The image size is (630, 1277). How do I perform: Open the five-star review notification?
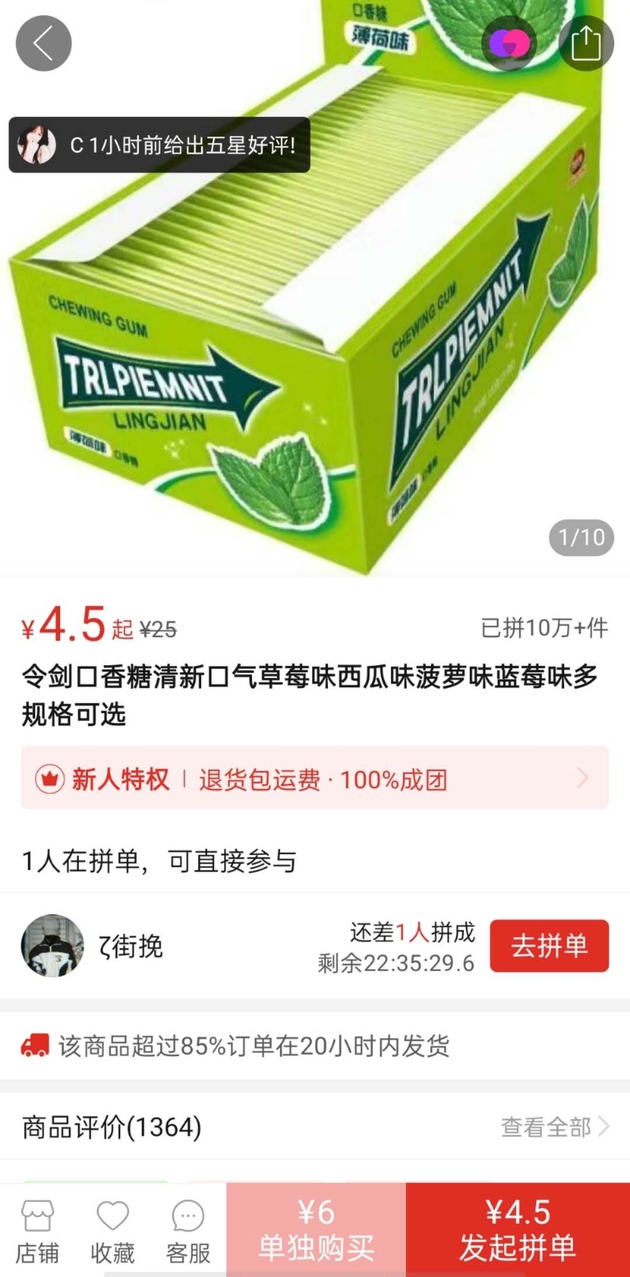160,145
